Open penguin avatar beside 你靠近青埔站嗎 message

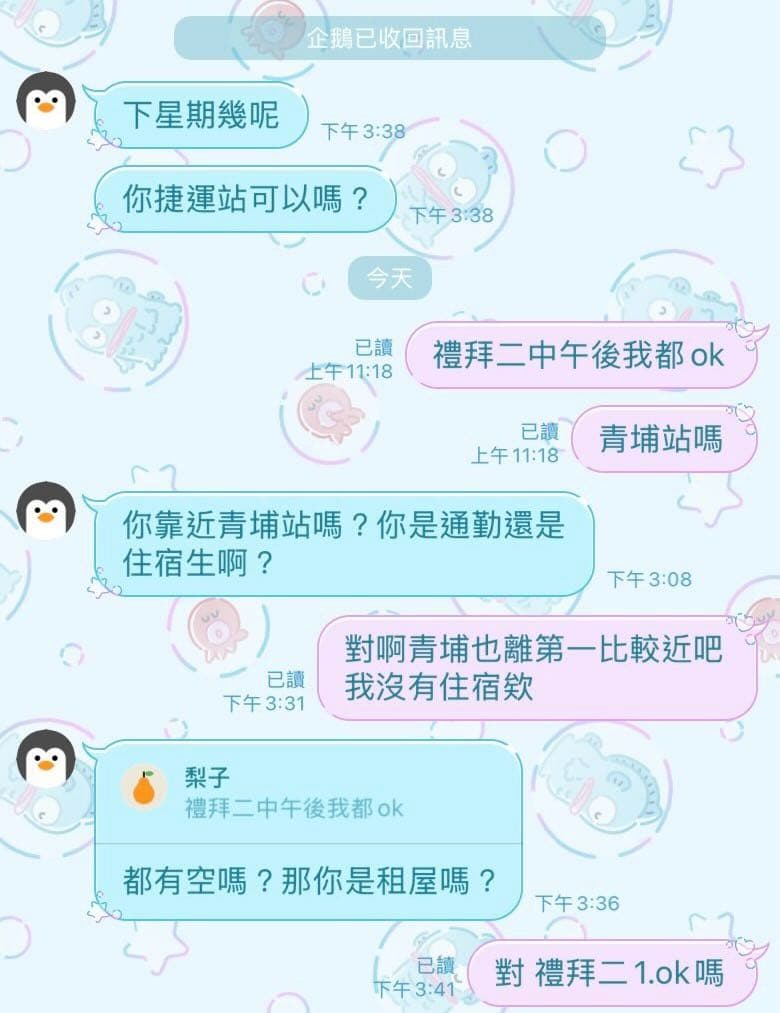[x=46, y=510]
